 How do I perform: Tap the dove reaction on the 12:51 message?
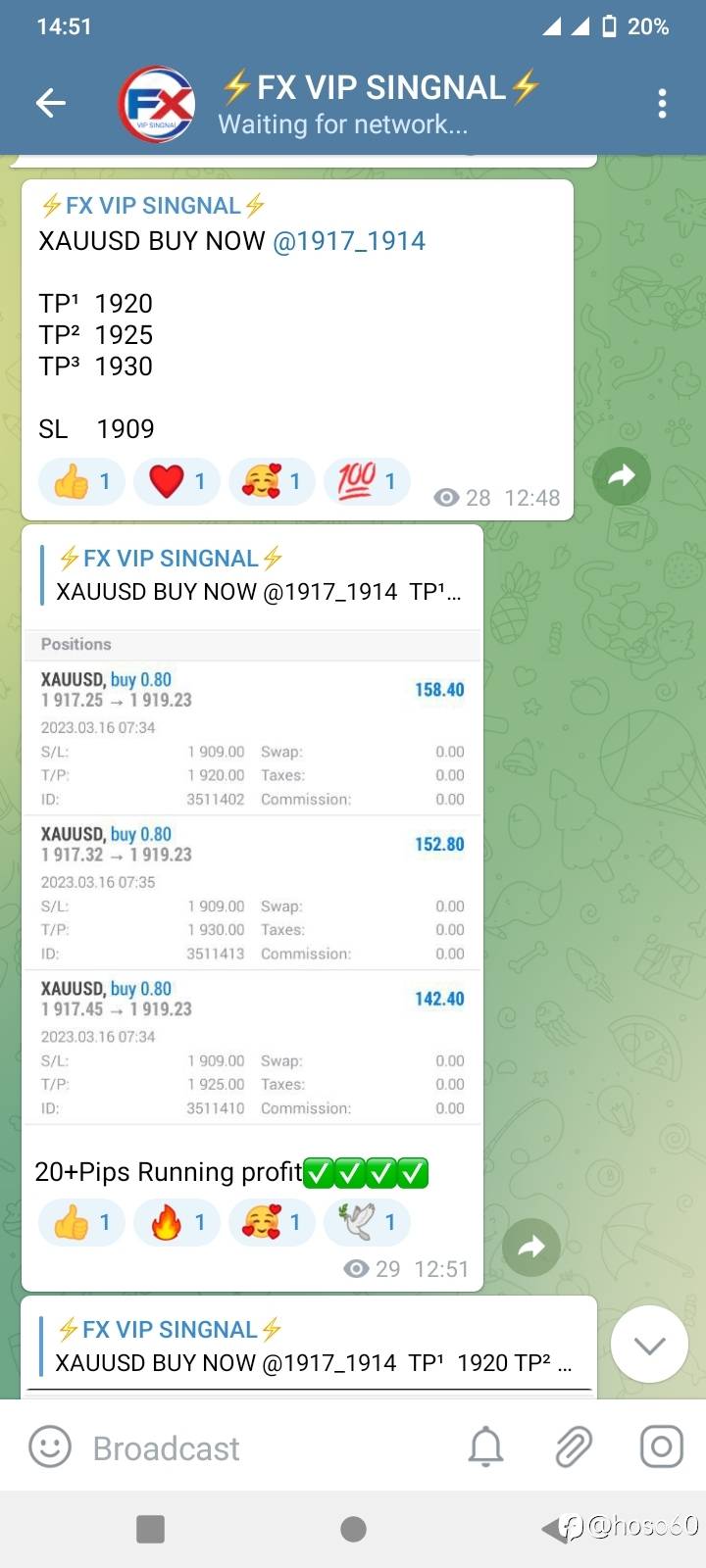(x=367, y=1223)
